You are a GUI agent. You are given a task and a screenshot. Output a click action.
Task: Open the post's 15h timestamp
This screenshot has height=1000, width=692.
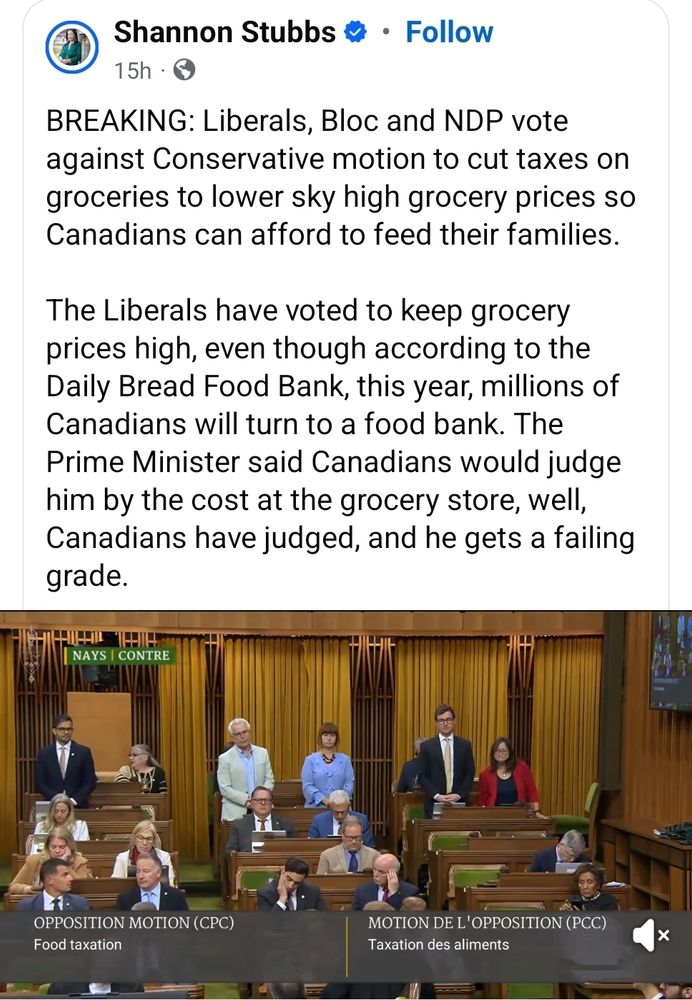click(x=132, y=70)
